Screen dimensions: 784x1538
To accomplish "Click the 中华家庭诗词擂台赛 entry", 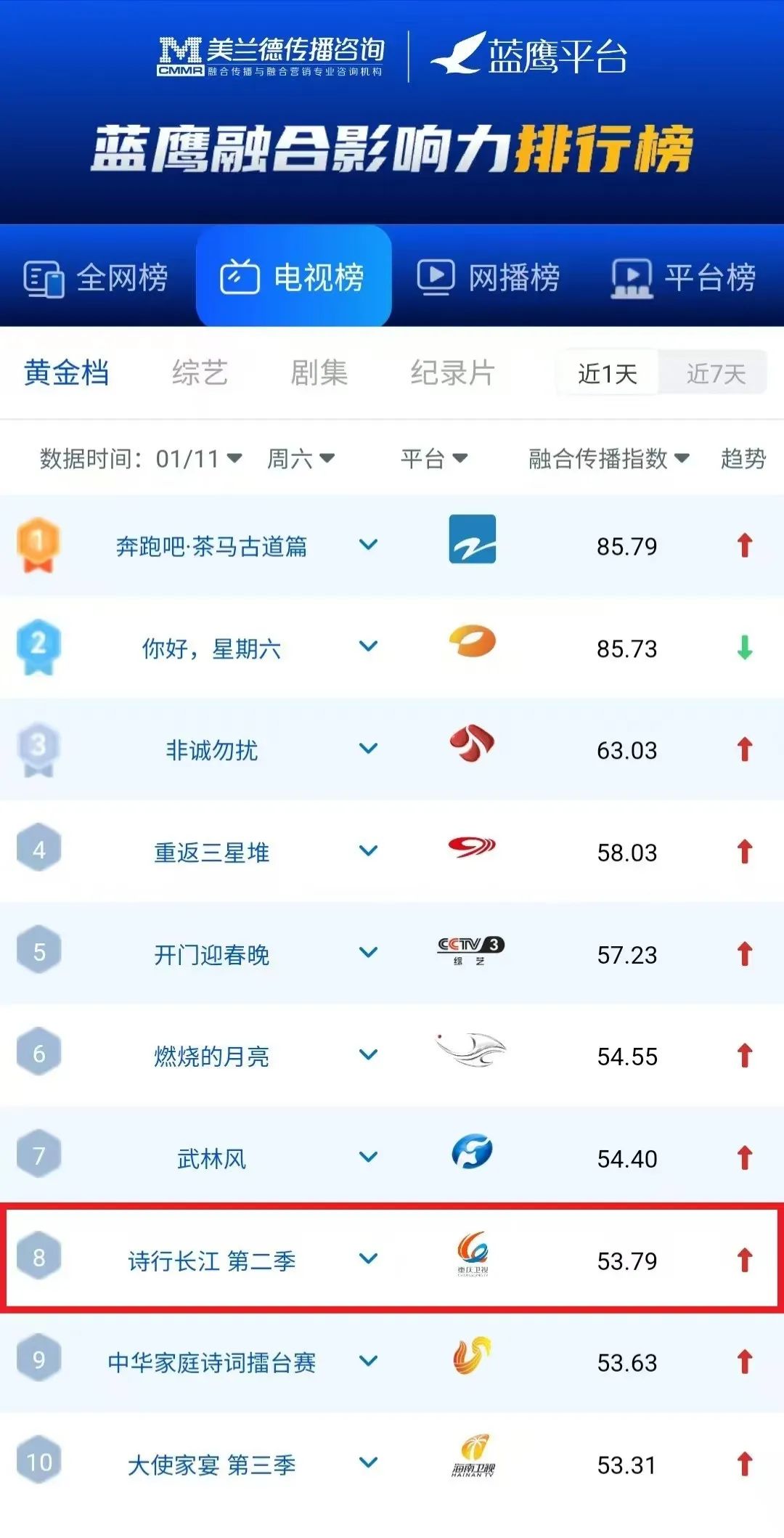I will [x=211, y=1363].
